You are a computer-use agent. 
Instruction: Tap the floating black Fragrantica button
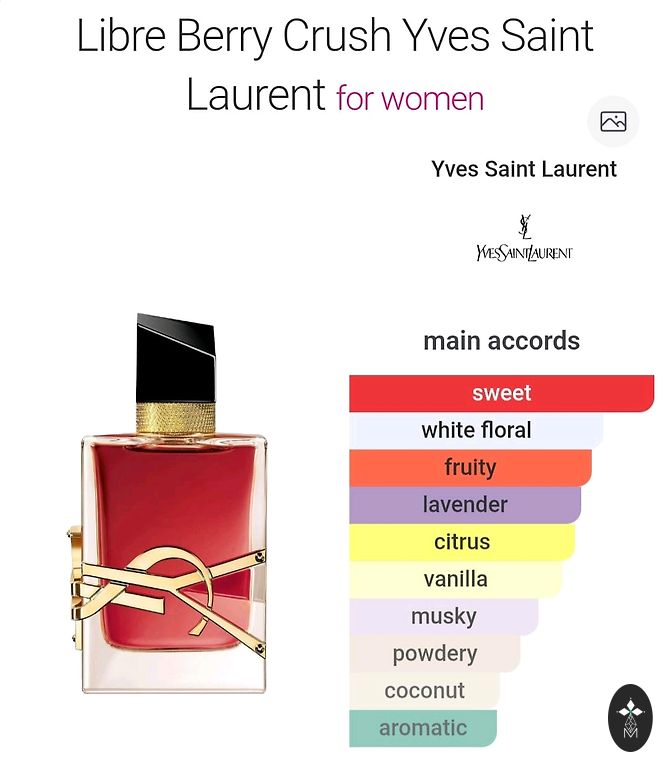[630, 719]
